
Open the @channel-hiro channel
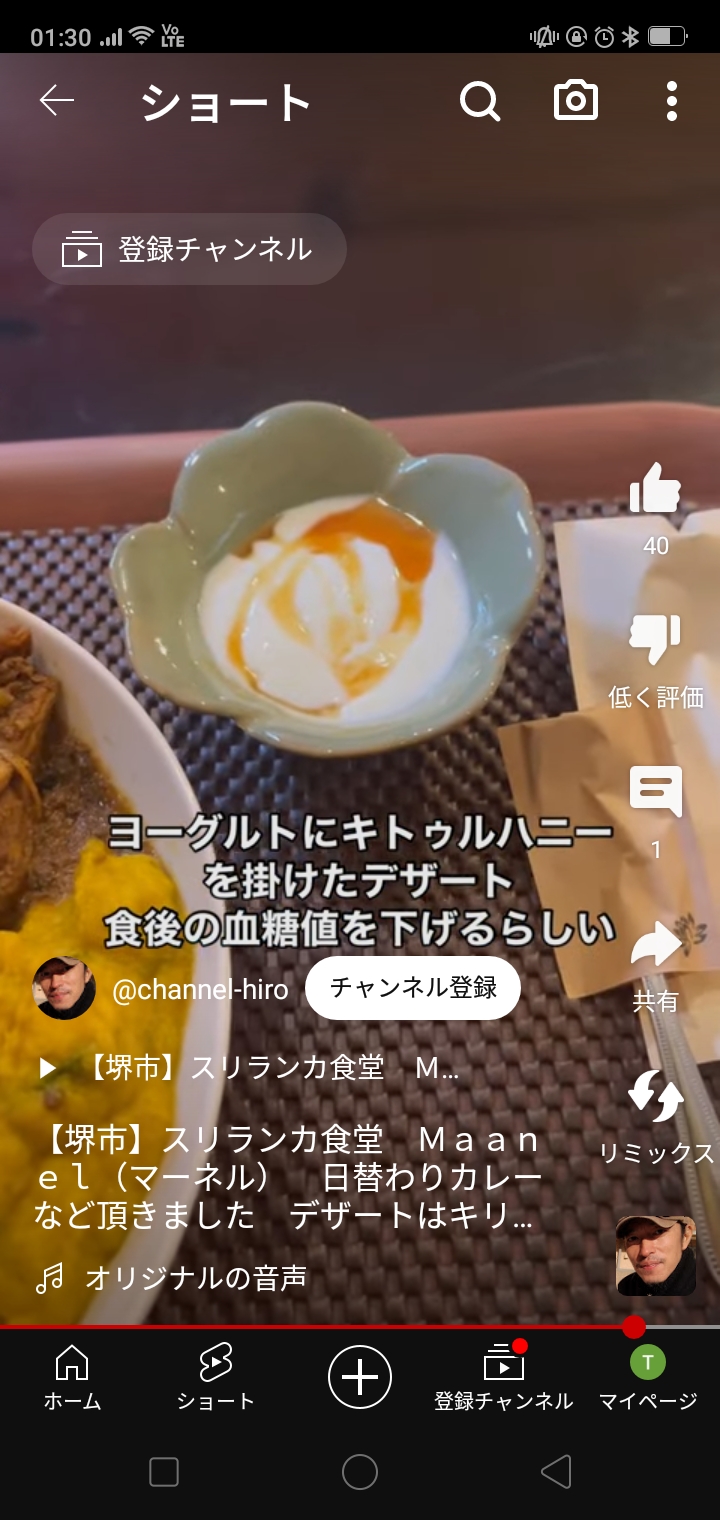[x=200, y=990]
